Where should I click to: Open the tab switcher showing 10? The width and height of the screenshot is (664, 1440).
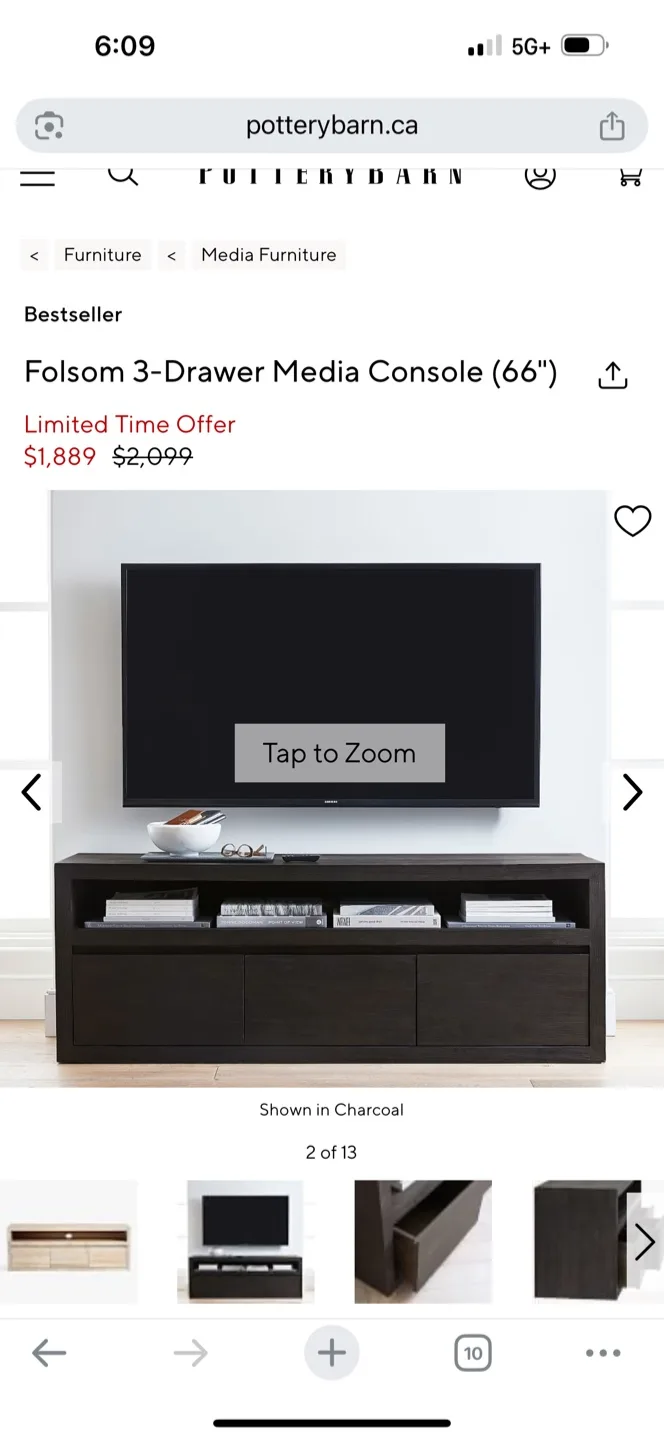point(473,1353)
